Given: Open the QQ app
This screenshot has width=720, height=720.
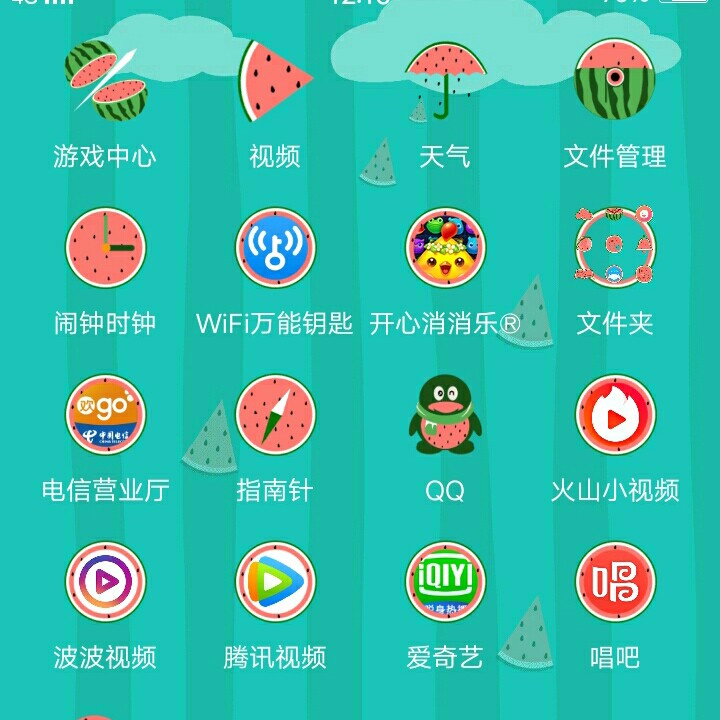Looking at the screenshot, I should point(445,415).
